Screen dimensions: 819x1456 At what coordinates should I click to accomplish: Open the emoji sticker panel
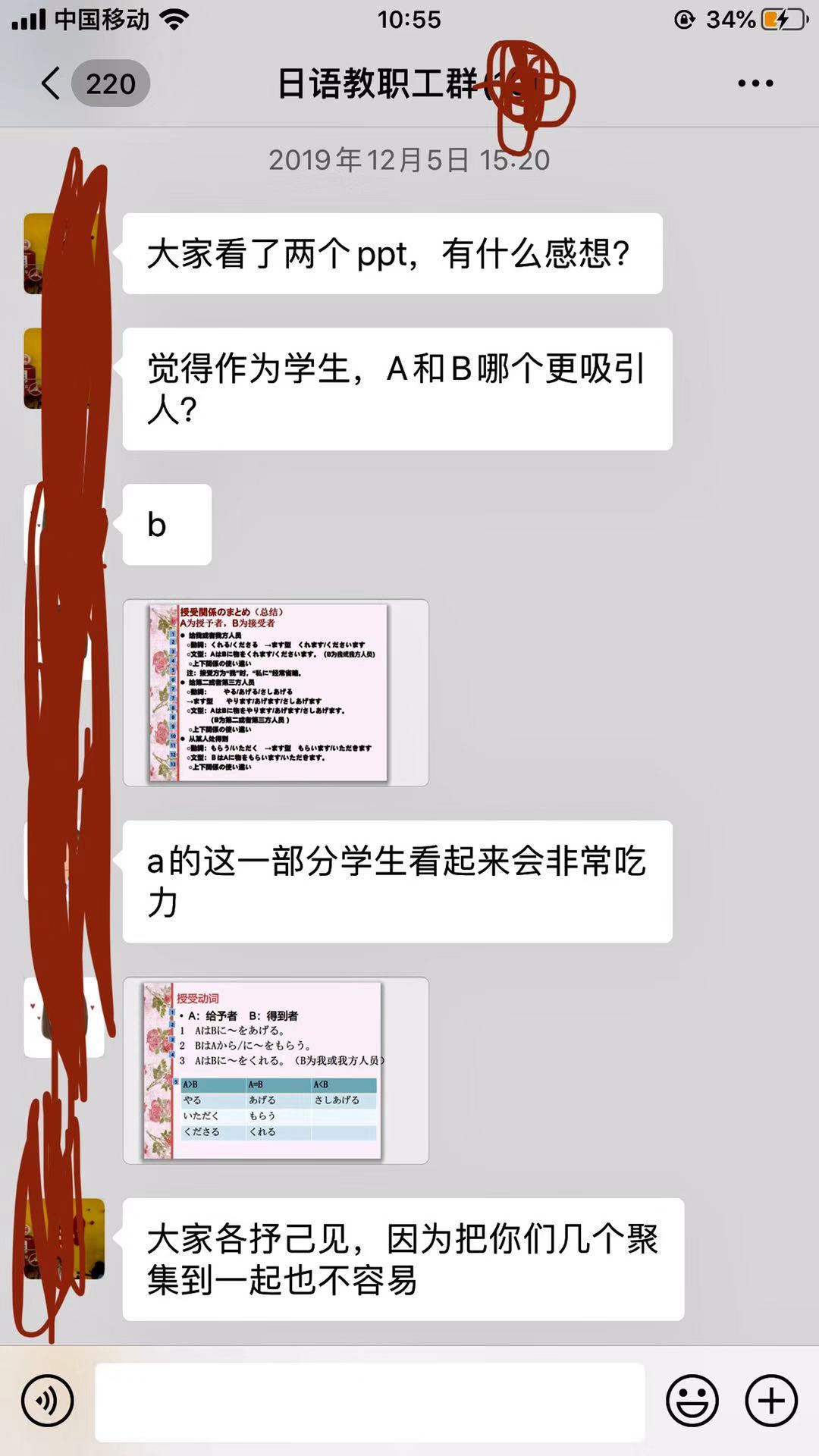coord(692,1401)
